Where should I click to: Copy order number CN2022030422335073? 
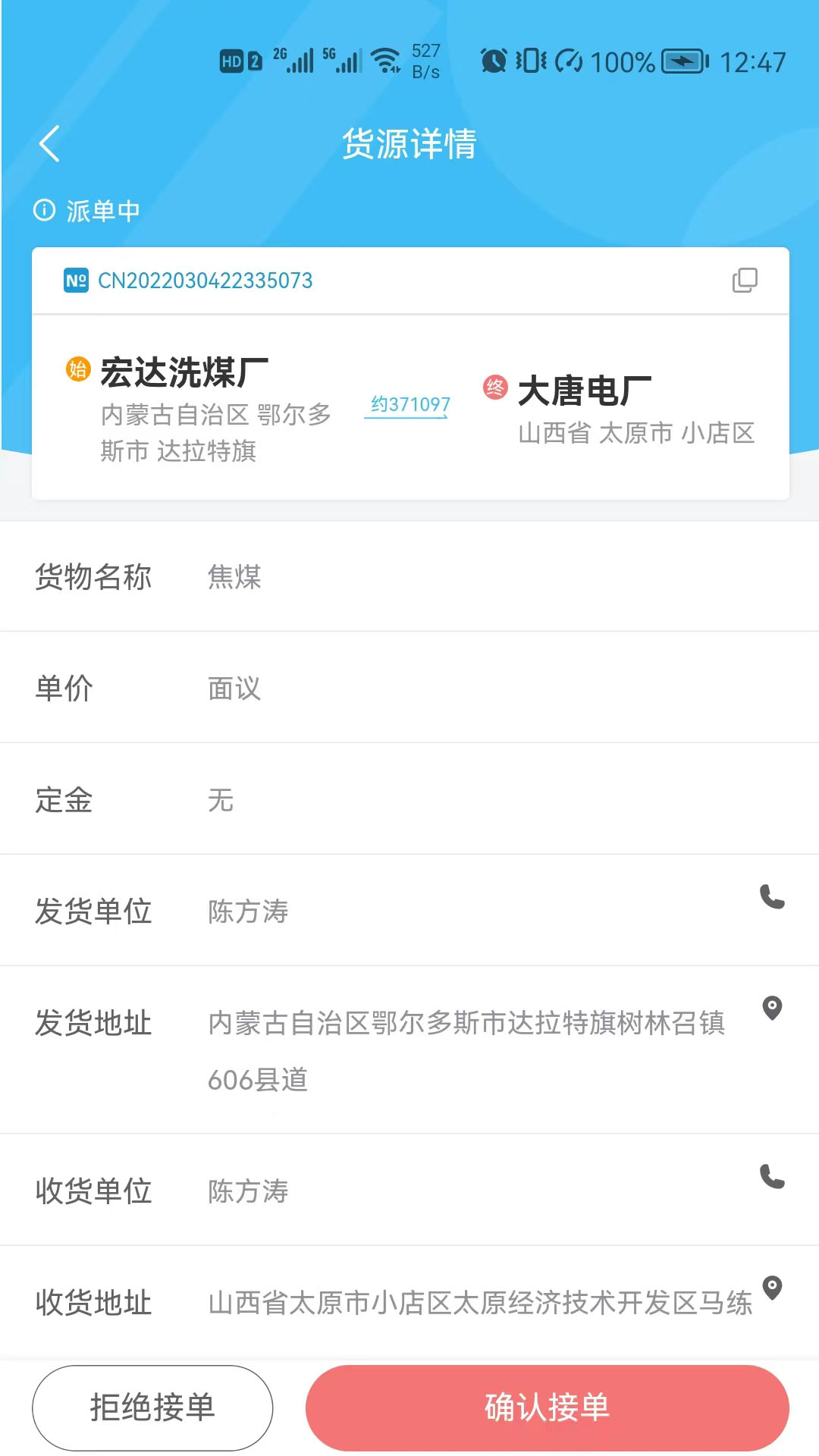tap(744, 281)
